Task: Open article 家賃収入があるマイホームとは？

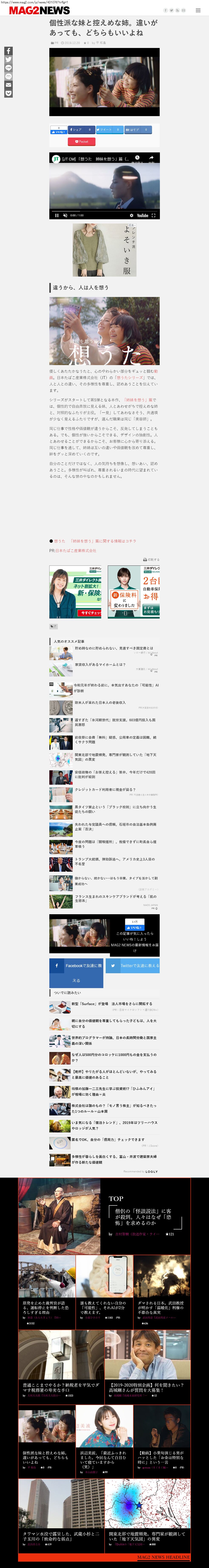Action: click(100, 665)
